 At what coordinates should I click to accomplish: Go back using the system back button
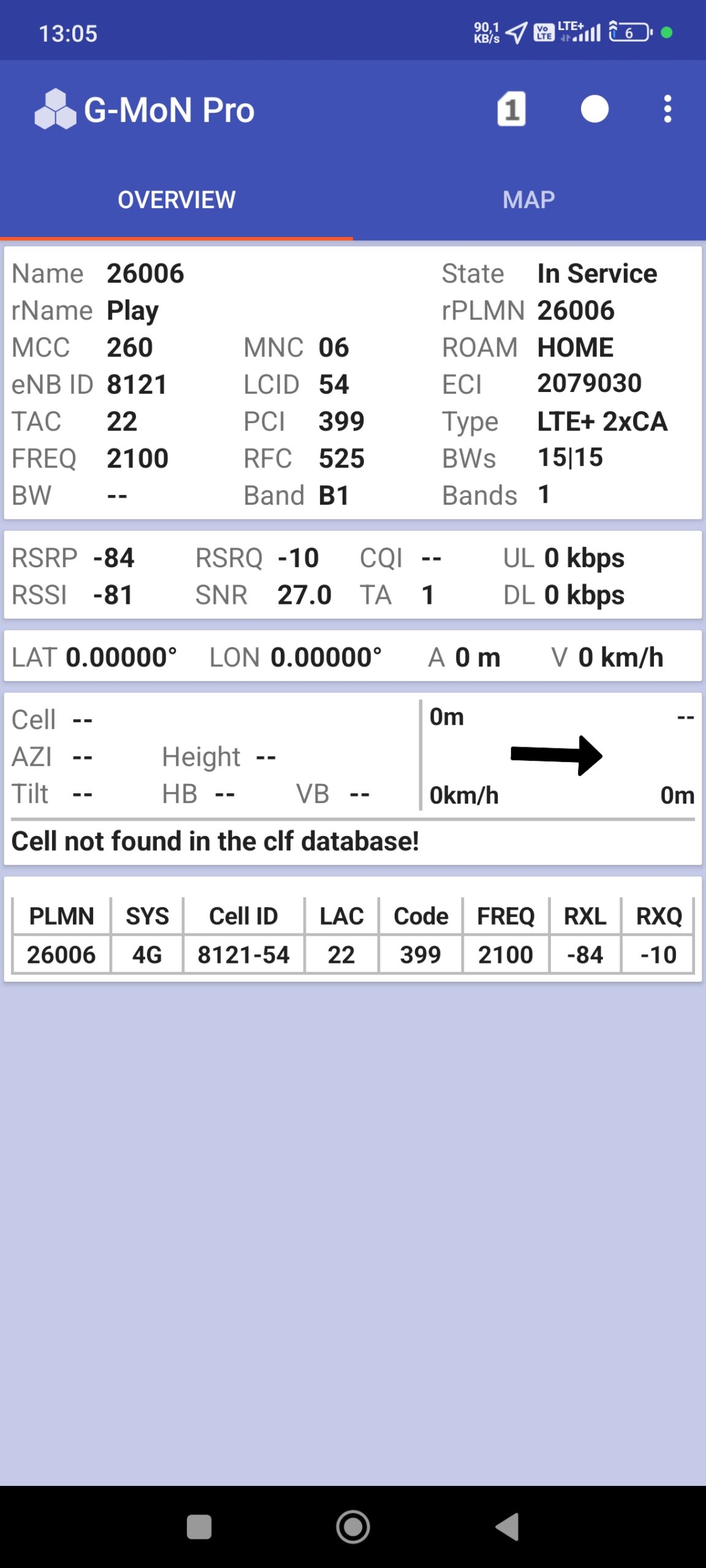[x=508, y=1526]
